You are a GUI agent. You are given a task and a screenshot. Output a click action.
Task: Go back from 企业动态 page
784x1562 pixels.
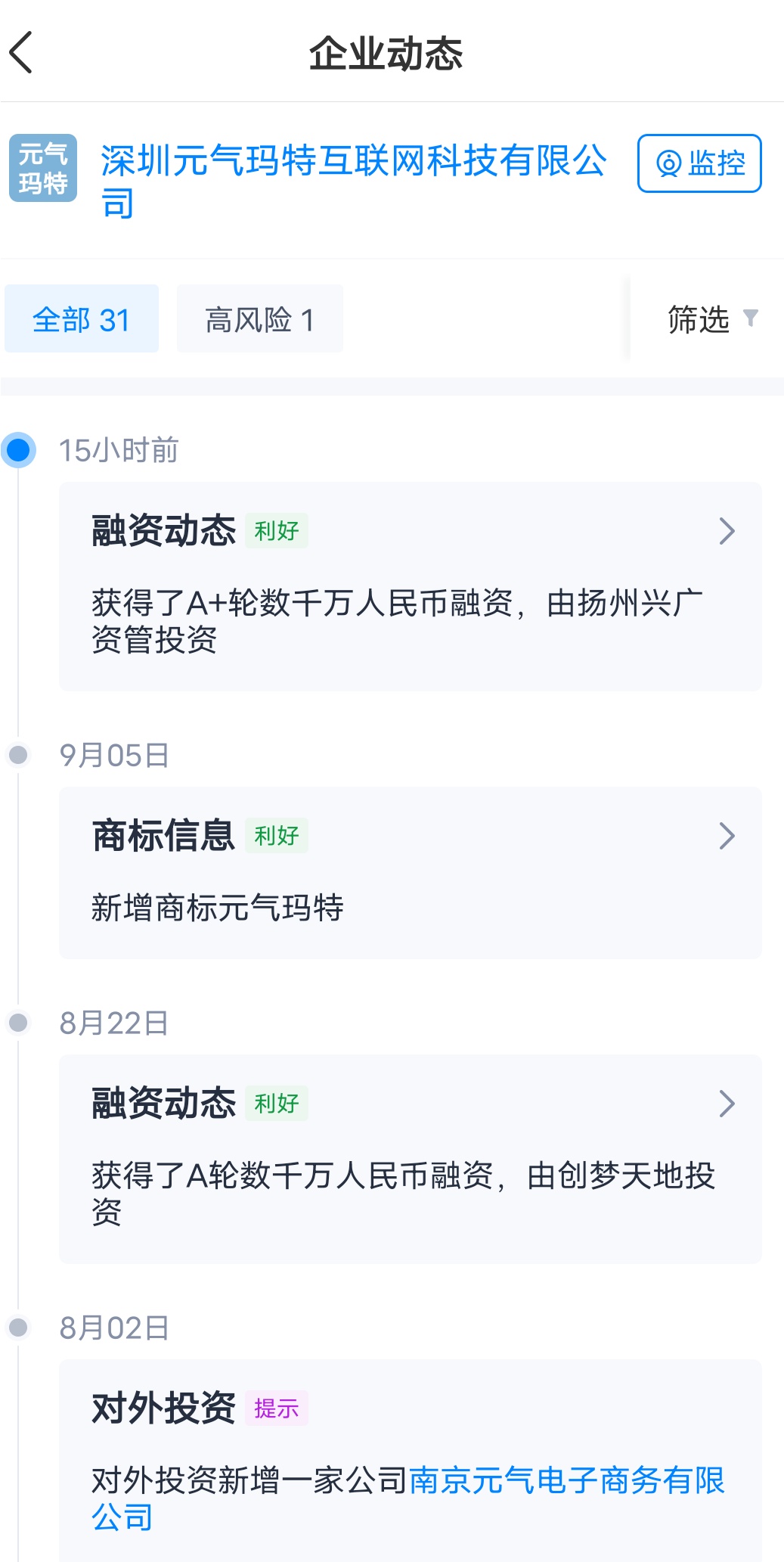click(x=22, y=53)
